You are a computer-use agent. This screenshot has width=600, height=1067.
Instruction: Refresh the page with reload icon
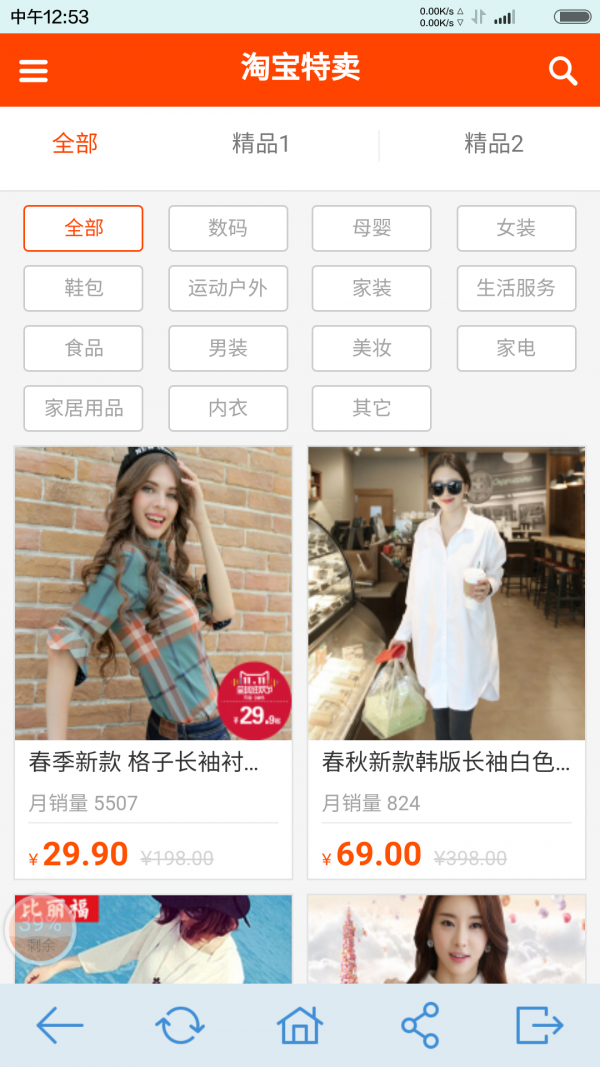[180, 1025]
